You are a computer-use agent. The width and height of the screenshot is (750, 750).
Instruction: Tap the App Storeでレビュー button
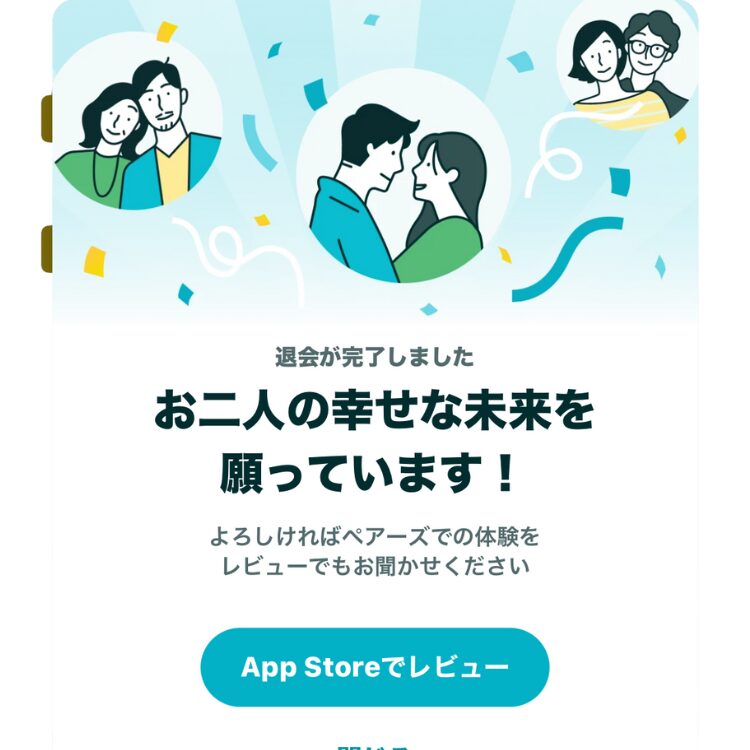(375, 667)
